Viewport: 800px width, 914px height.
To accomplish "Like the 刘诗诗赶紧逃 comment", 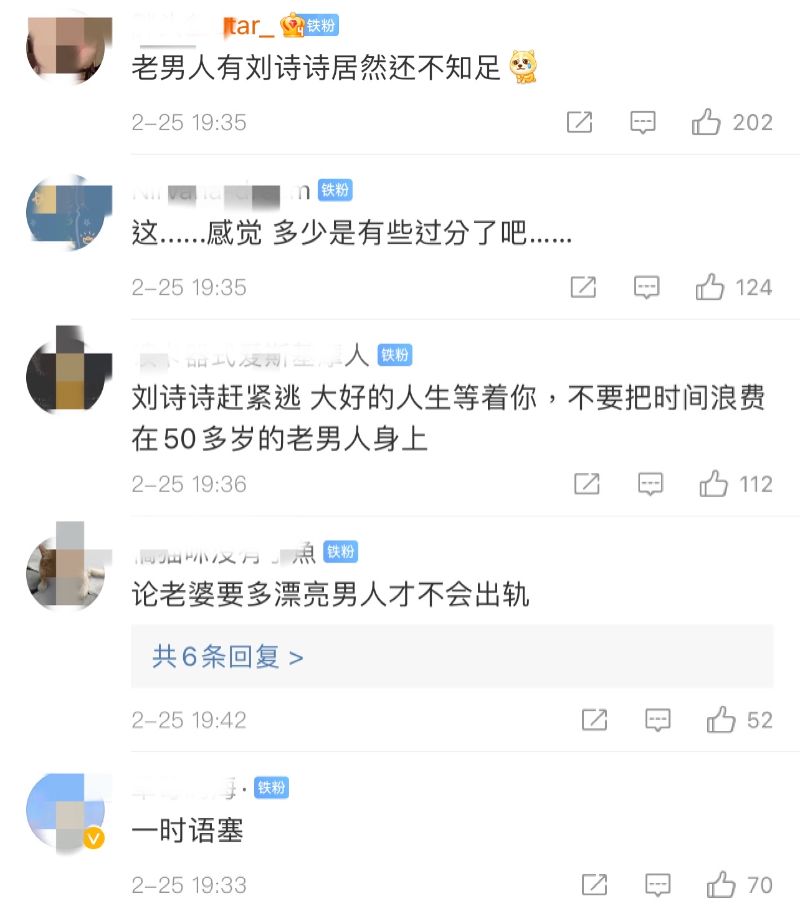I will click(714, 485).
